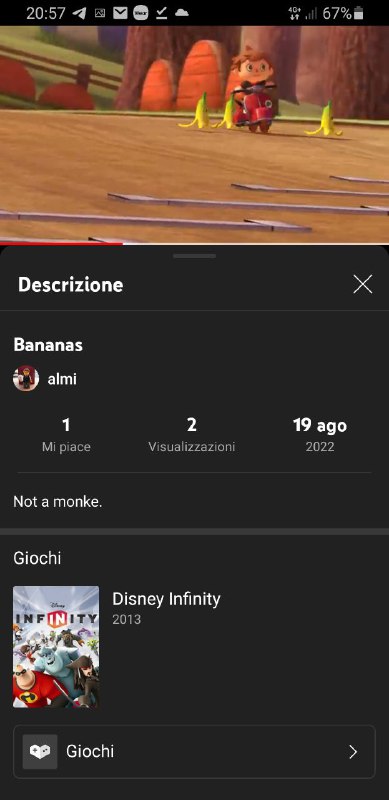The width and height of the screenshot is (389, 800).
Task: Open the Disney Infinity game card
Action: pyautogui.click(x=117, y=646)
